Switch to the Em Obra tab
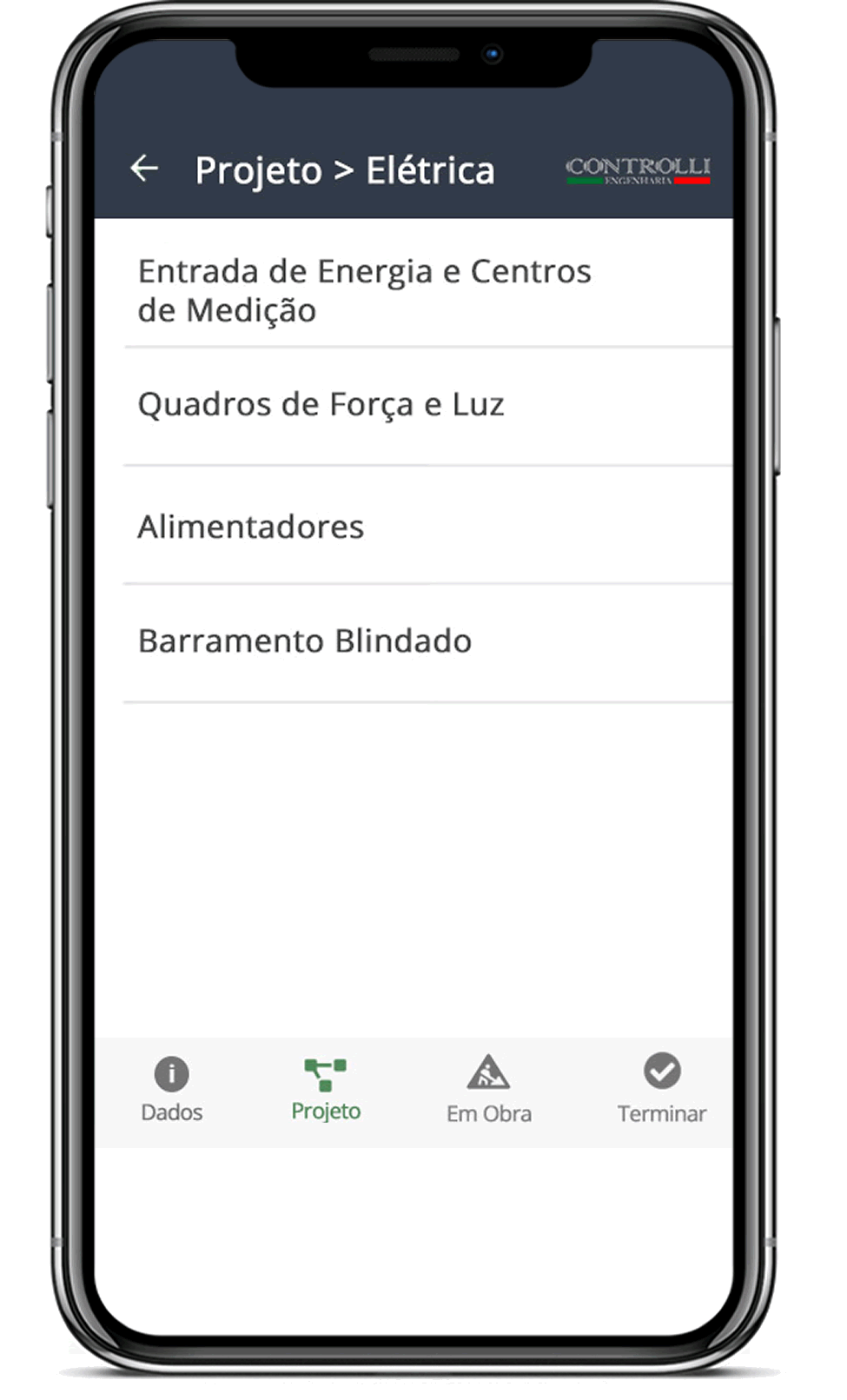The height and width of the screenshot is (1400, 847). (x=488, y=1090)
